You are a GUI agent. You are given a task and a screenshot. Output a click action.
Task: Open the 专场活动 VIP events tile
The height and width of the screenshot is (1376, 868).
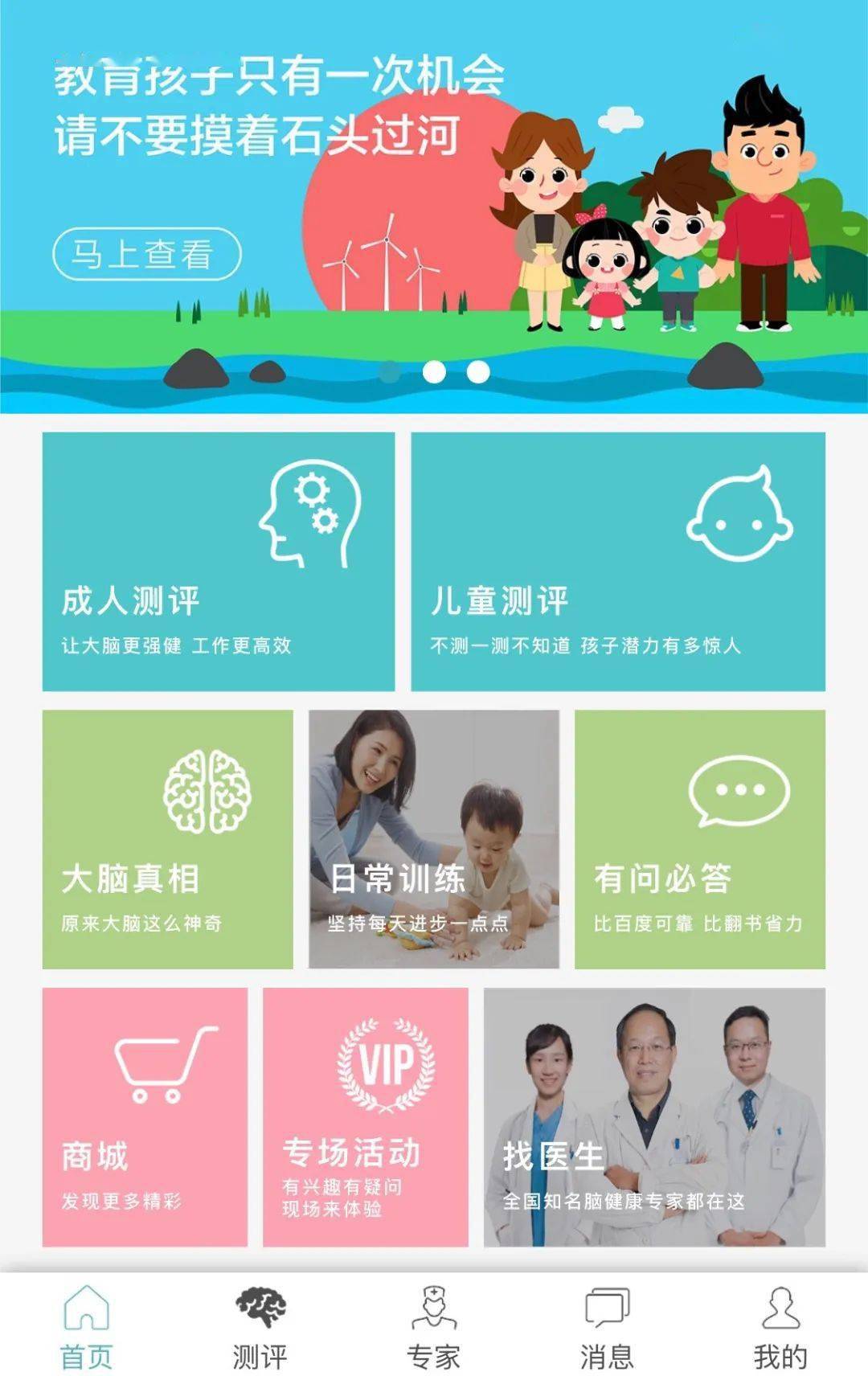(366, 1117)
